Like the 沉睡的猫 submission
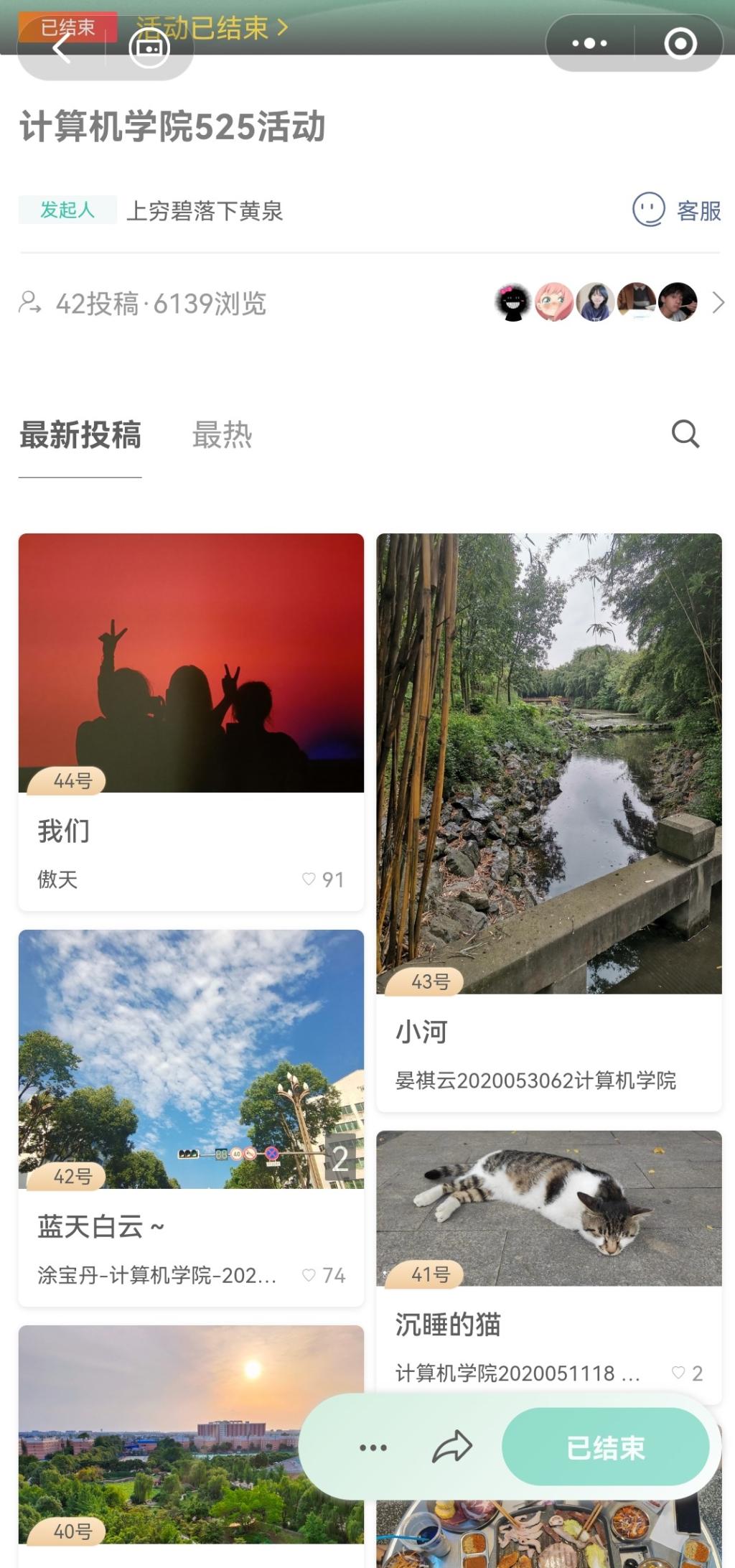This screenshot has width=735, height=1568. (x=678, y=1373)
